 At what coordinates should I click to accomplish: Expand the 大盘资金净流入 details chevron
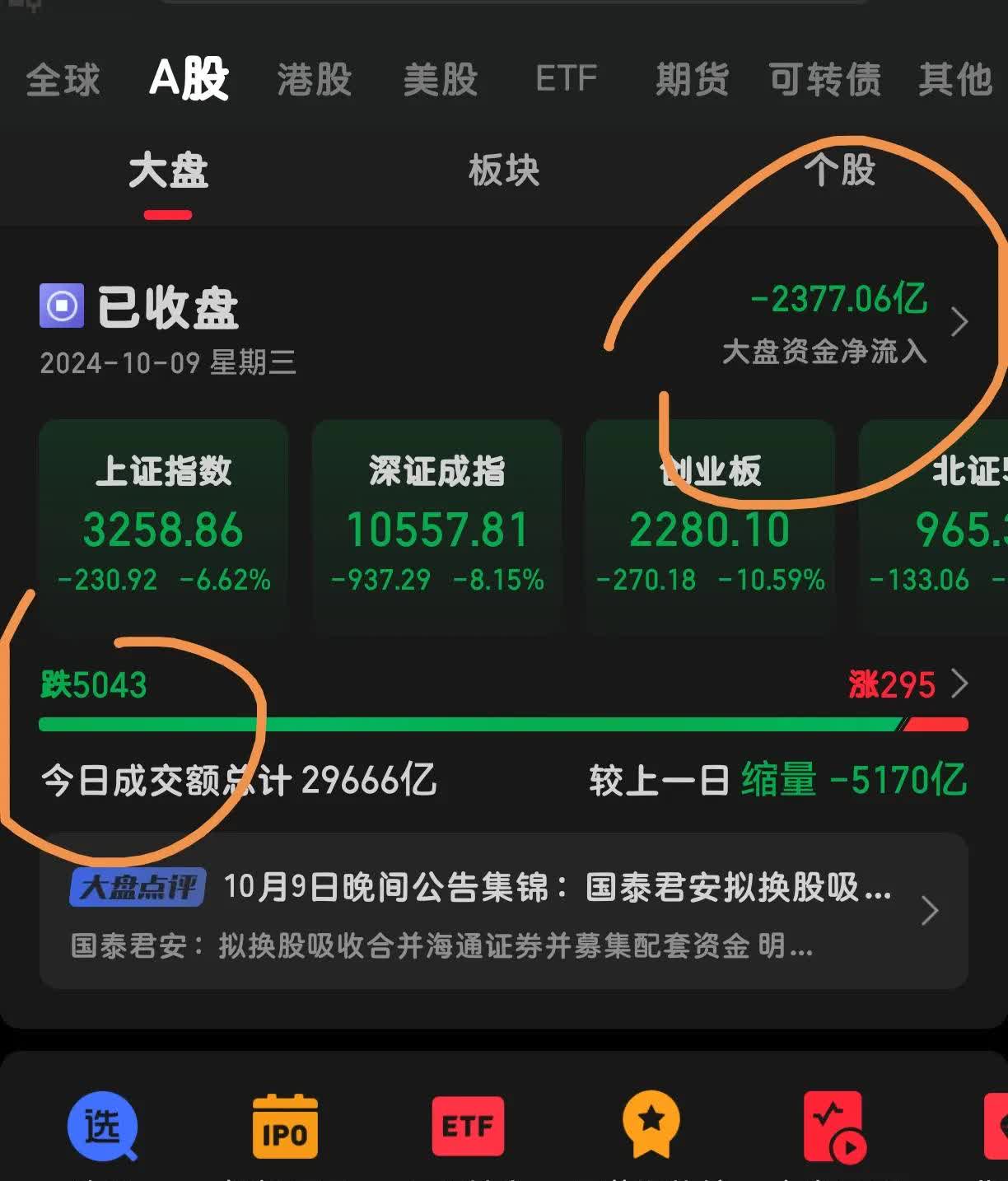tap(958, 323)
